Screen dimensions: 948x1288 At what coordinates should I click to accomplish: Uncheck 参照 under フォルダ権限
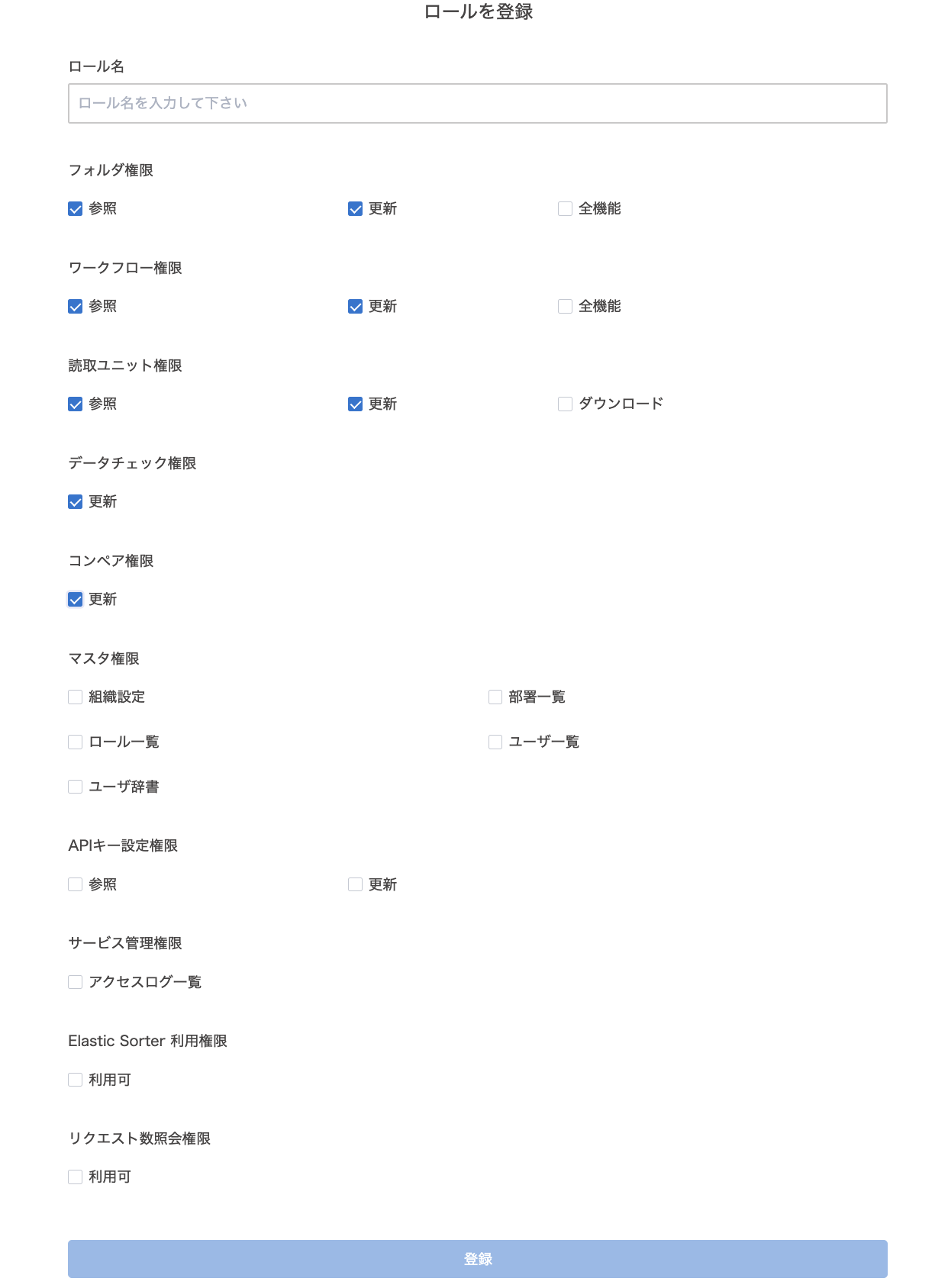click(76, 209)
